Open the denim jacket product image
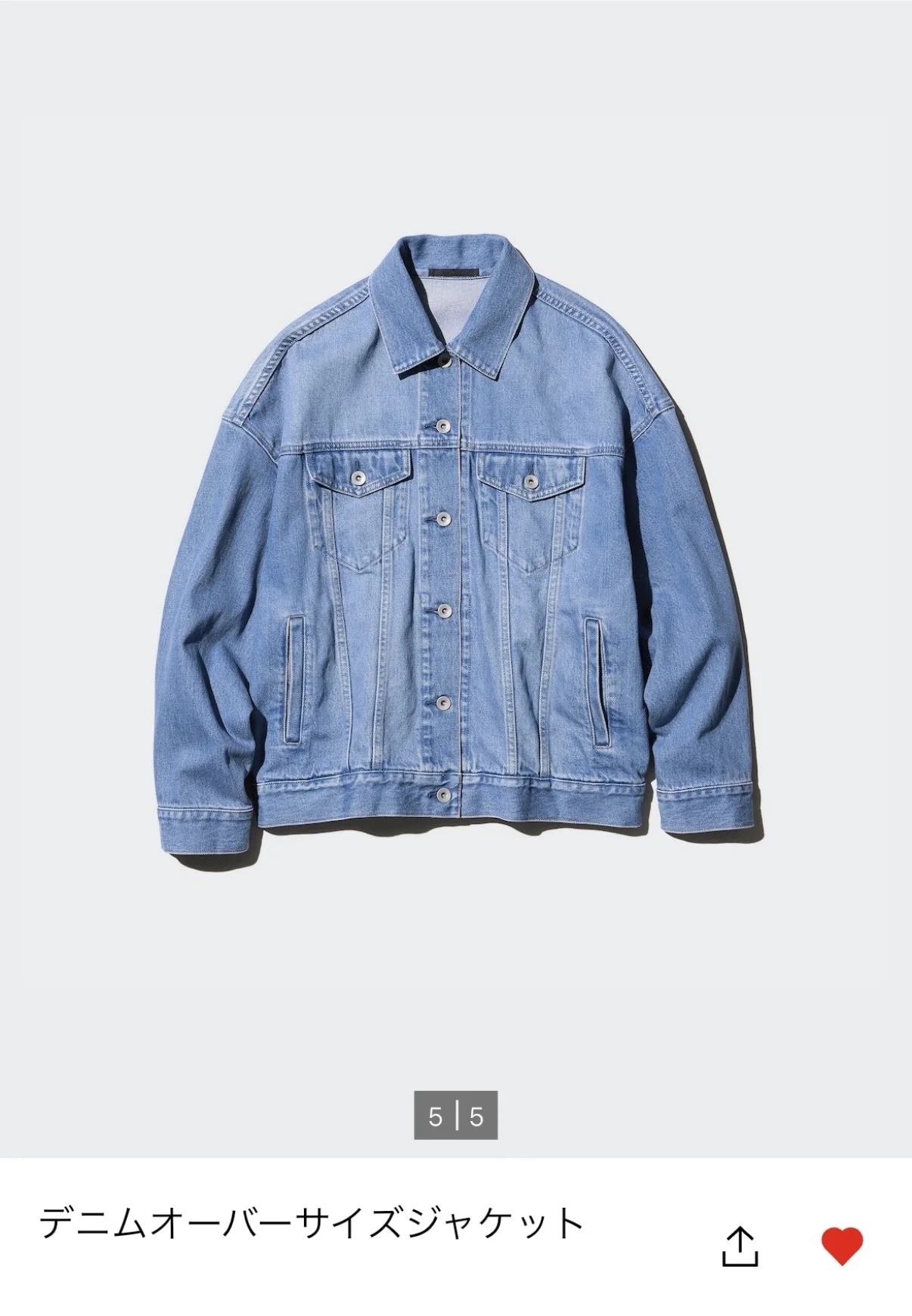The height and width of the screenshot is (1316, 912). click(x=455, y=544)
